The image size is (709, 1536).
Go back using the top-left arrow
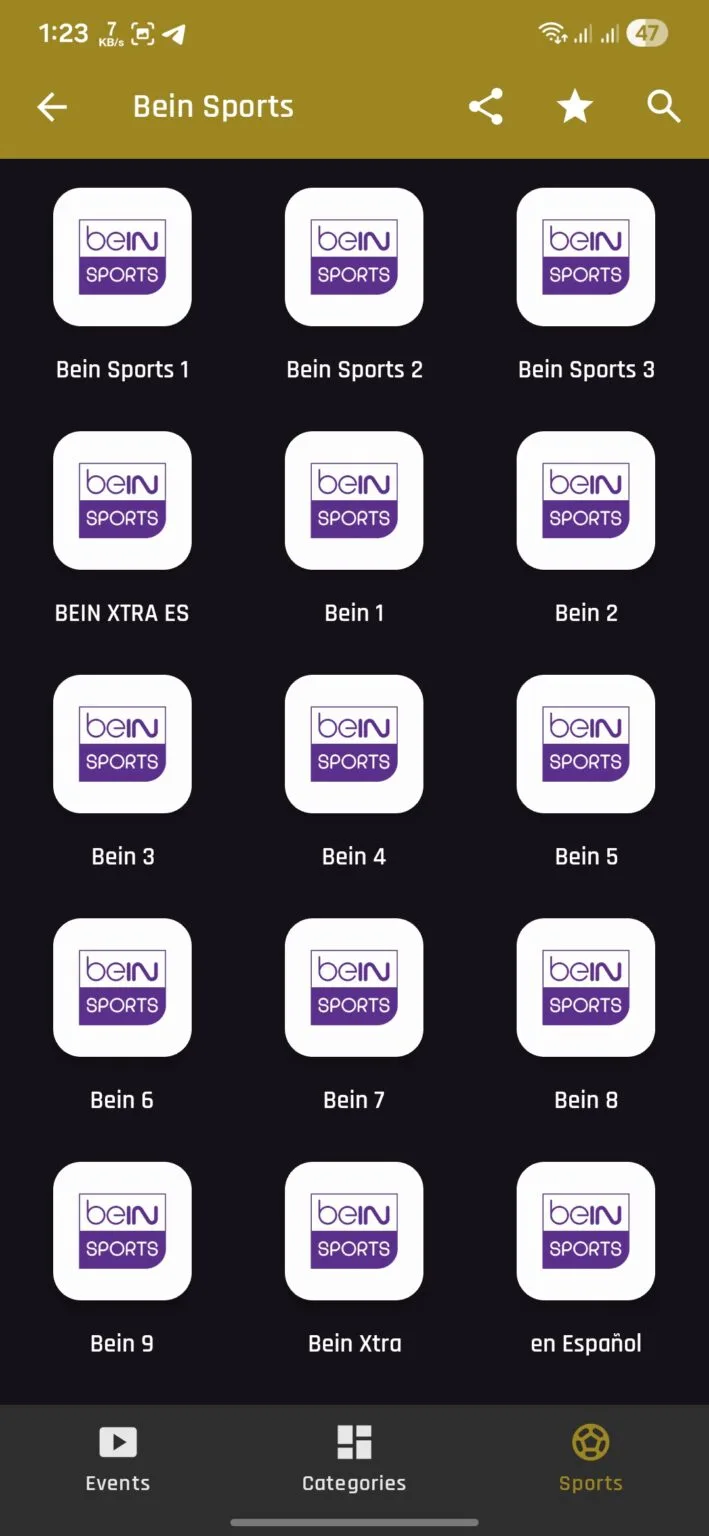[52, 107]
